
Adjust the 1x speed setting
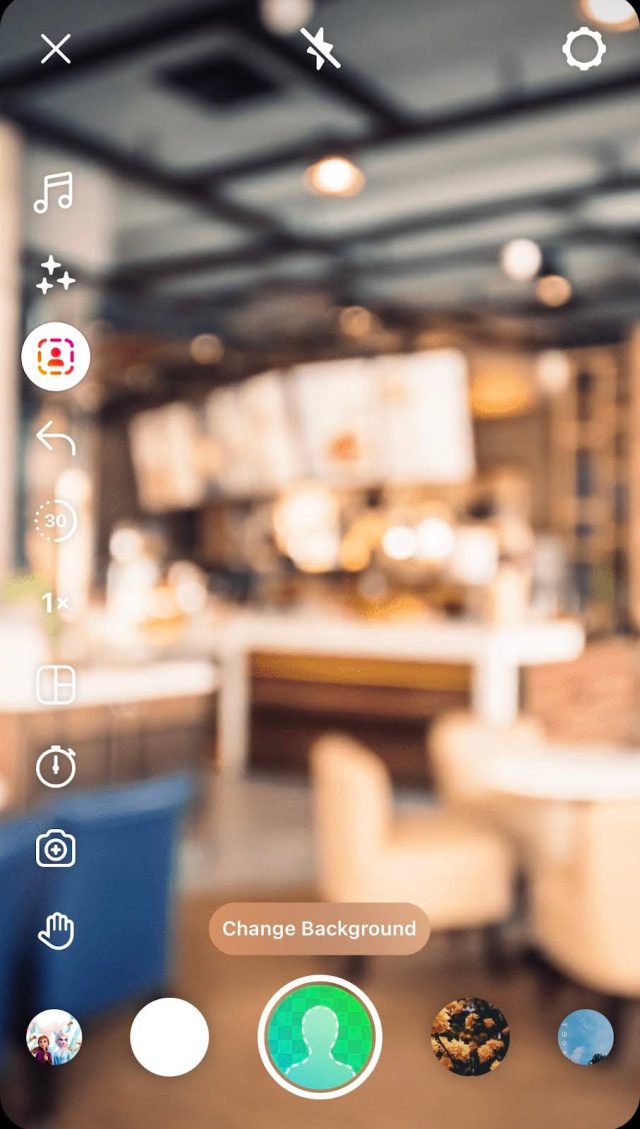click(55, 603)
